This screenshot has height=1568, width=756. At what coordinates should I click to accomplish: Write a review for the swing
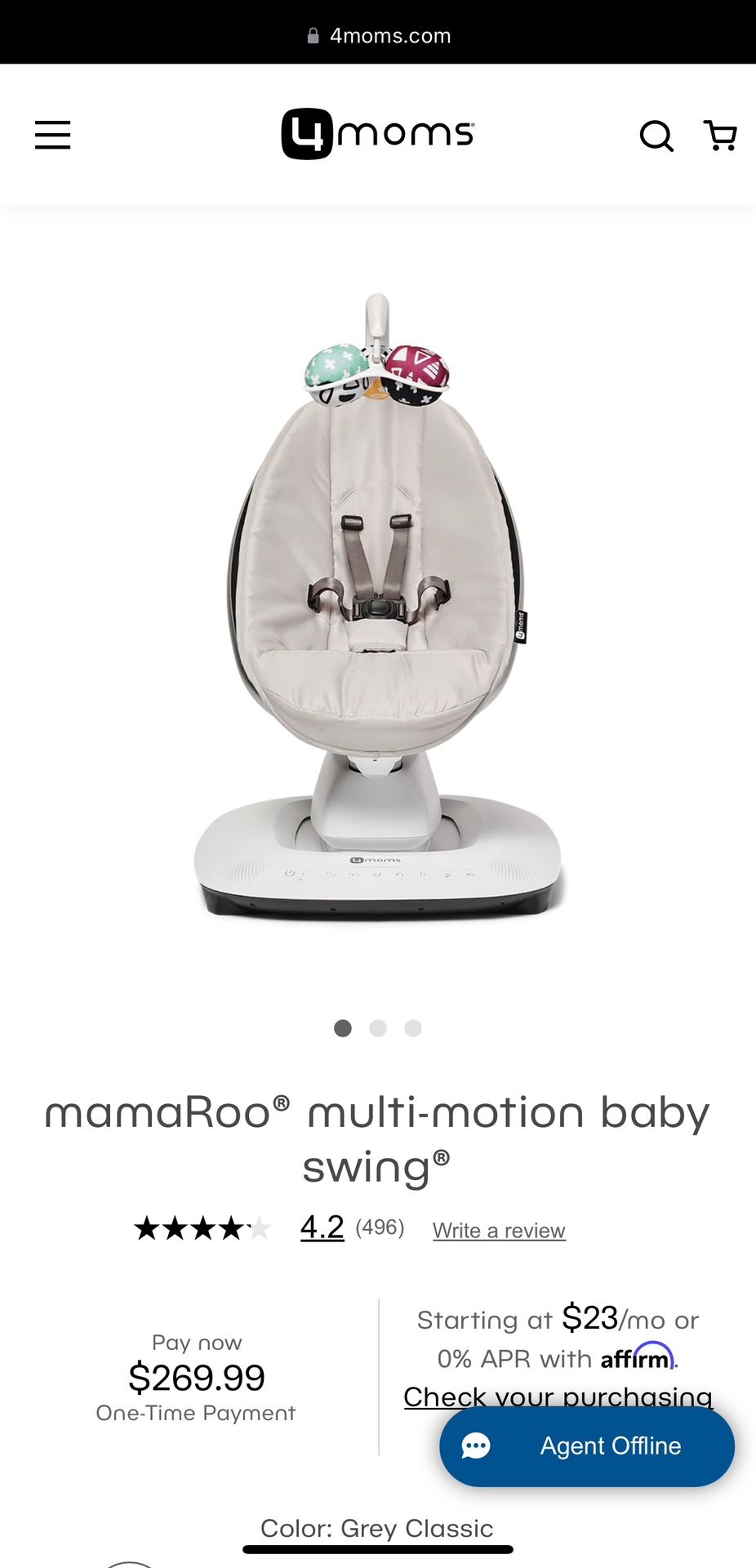(499, 1231)
